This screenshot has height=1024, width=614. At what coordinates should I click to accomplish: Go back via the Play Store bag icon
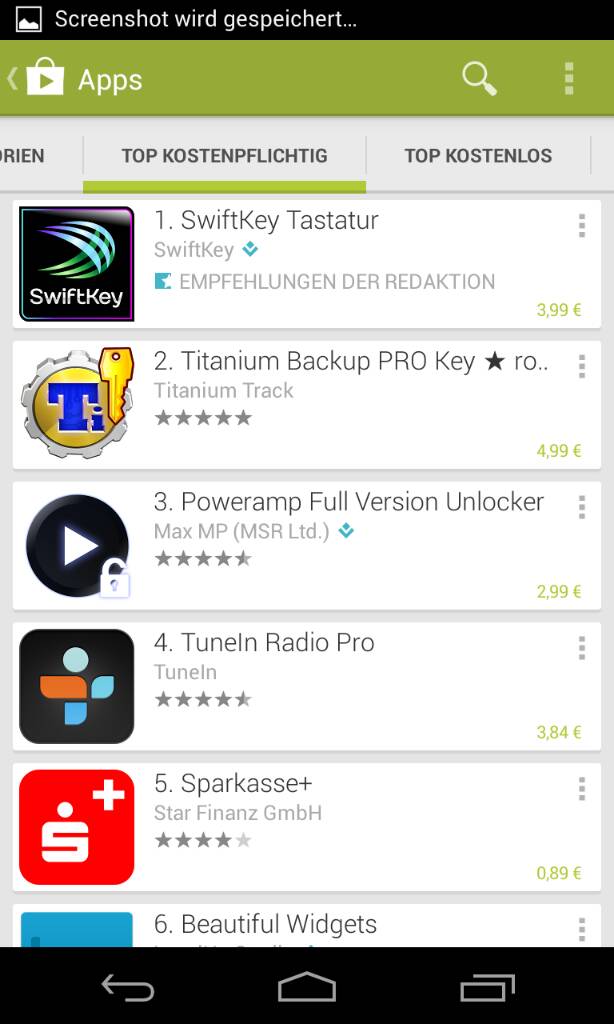pos(37,79)
